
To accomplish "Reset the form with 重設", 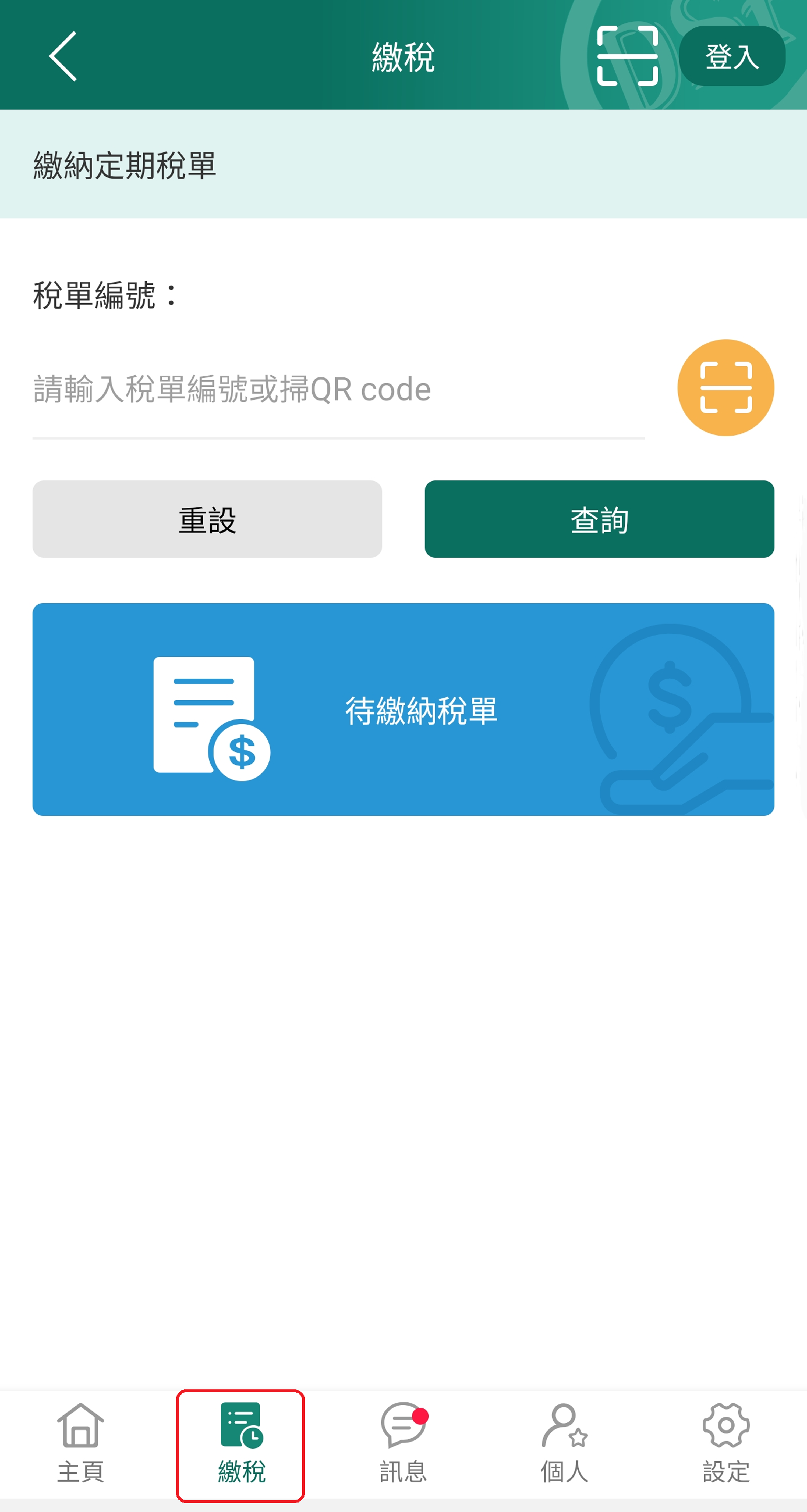I will tap(207, 519).
